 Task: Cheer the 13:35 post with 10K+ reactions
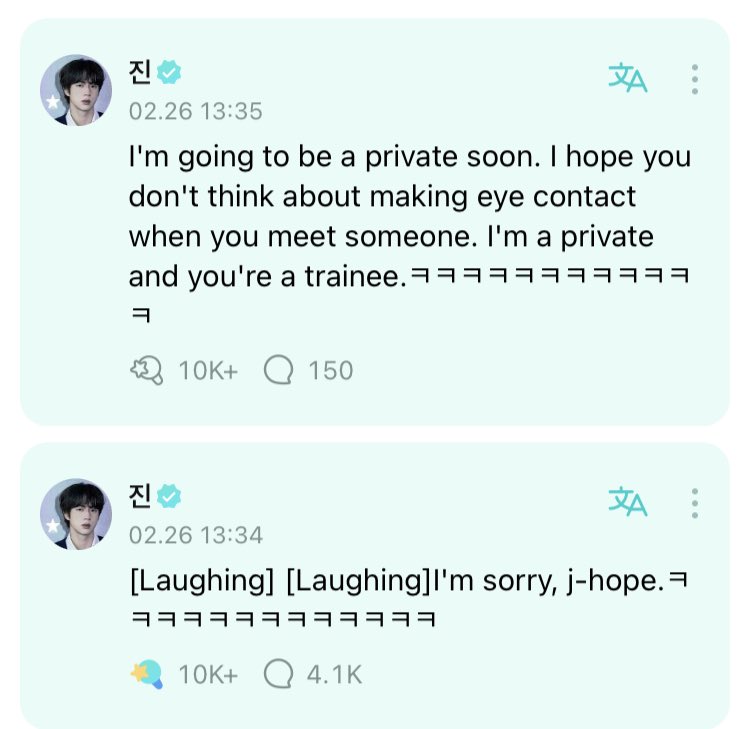point(147,371)
